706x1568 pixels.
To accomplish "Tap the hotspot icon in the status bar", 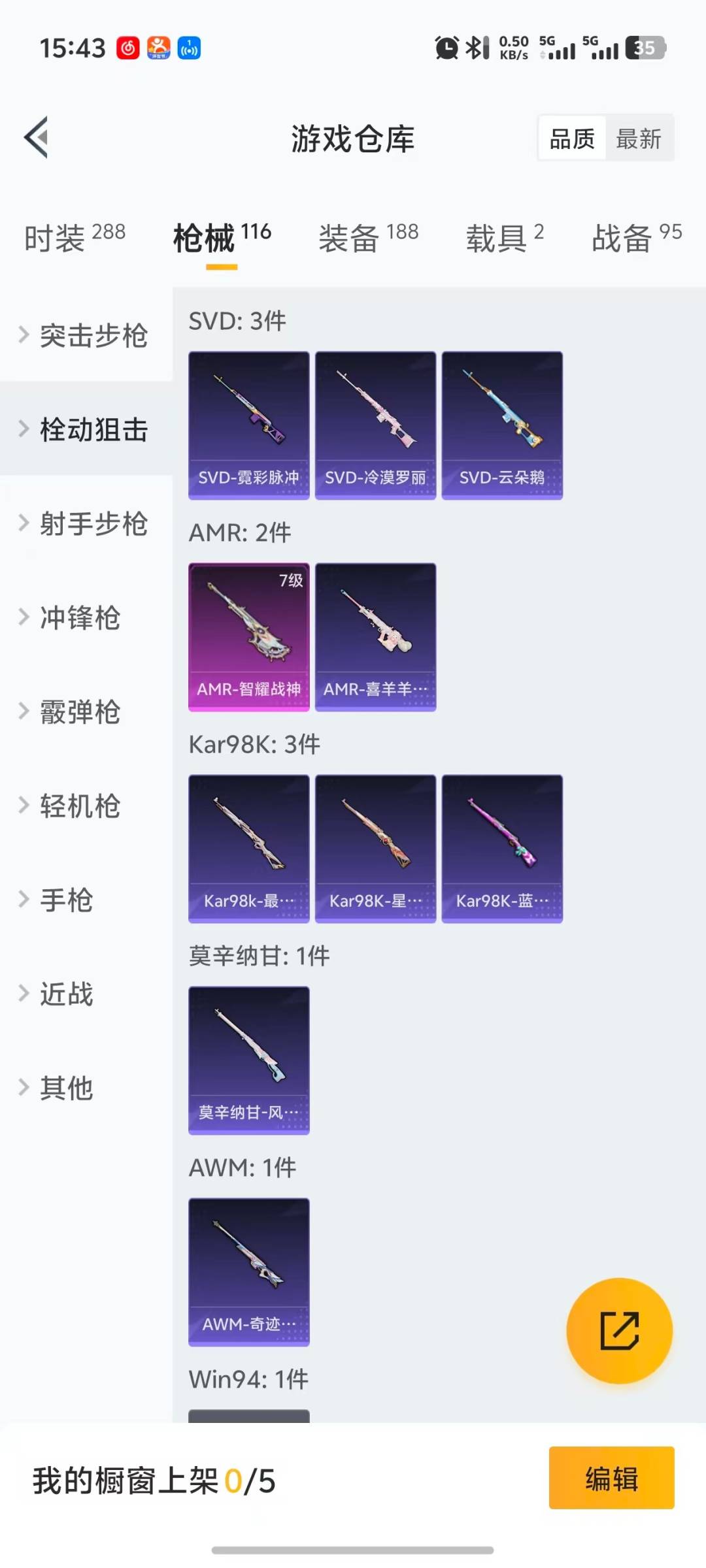I will (x=189, y=49).
